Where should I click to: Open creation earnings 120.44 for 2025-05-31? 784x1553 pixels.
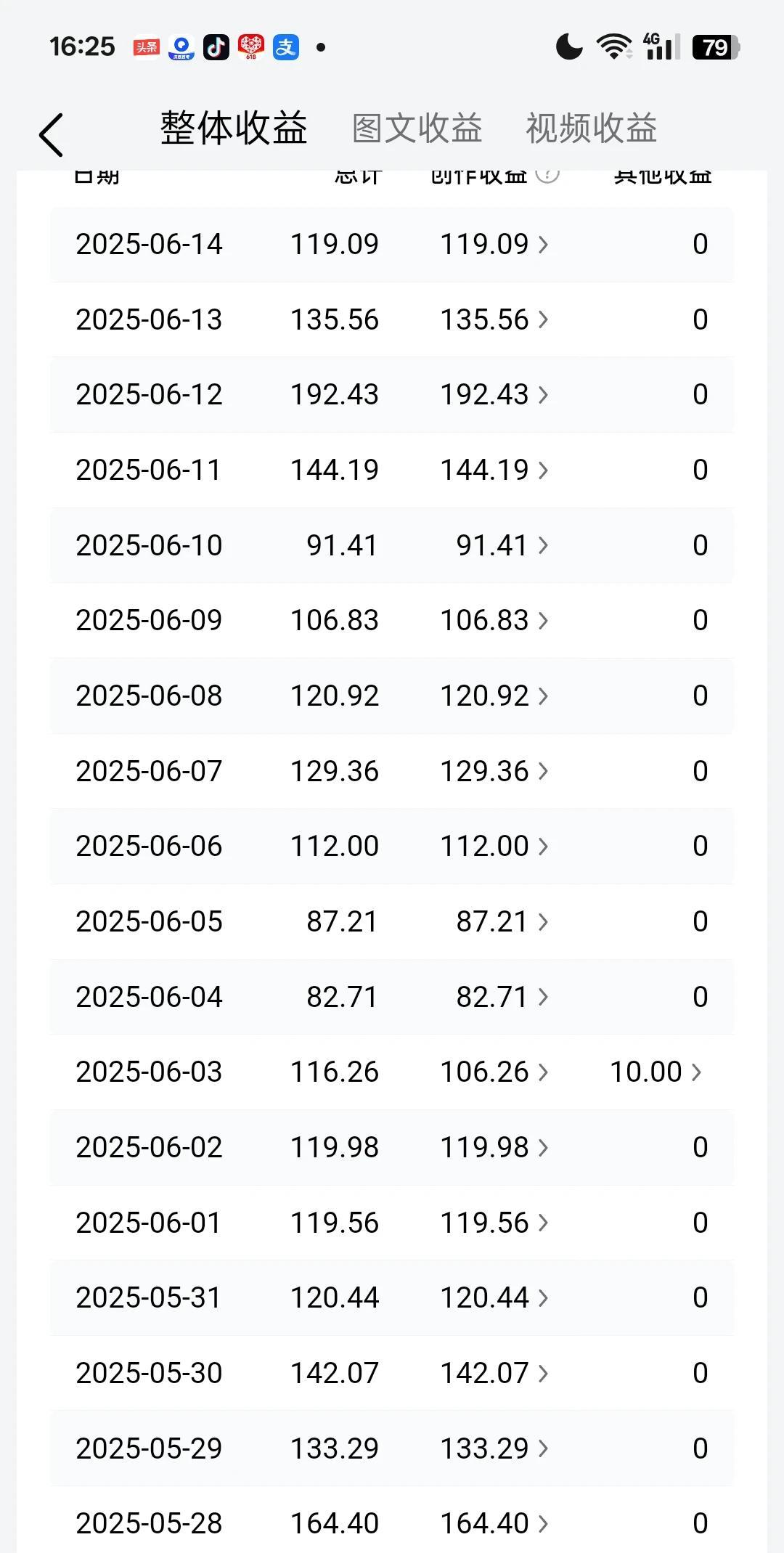click(494, 1297)
